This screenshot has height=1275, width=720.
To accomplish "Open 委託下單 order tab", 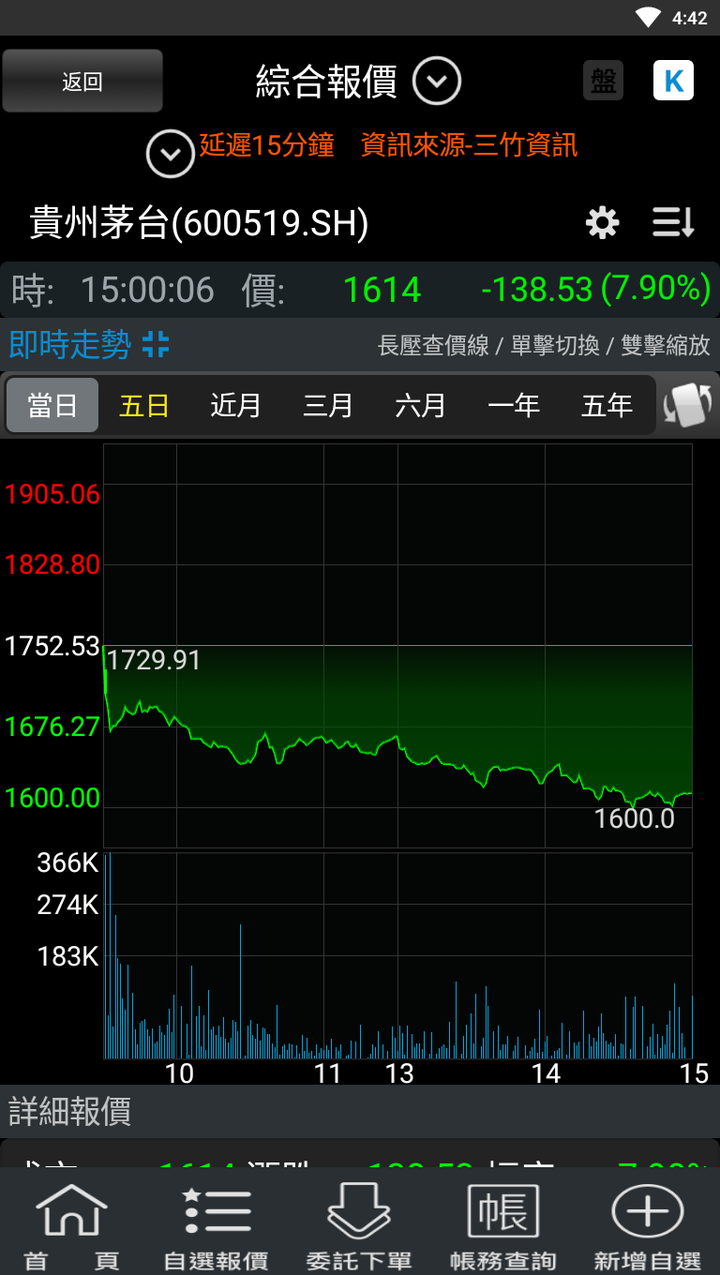I will pyautogui.click(x=359, y=1225).
